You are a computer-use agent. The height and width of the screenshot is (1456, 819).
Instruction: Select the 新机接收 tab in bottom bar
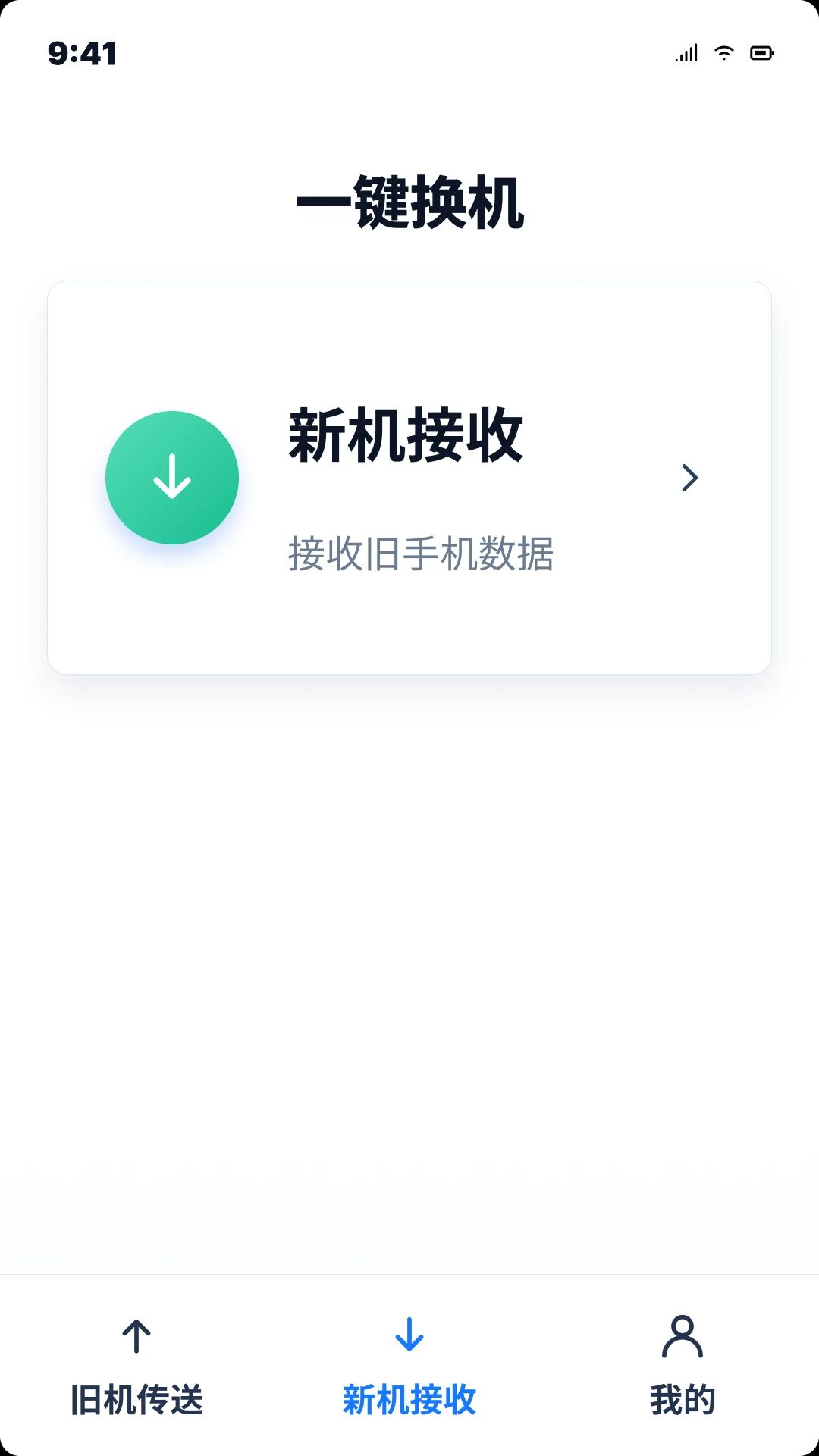[409, 1367]
